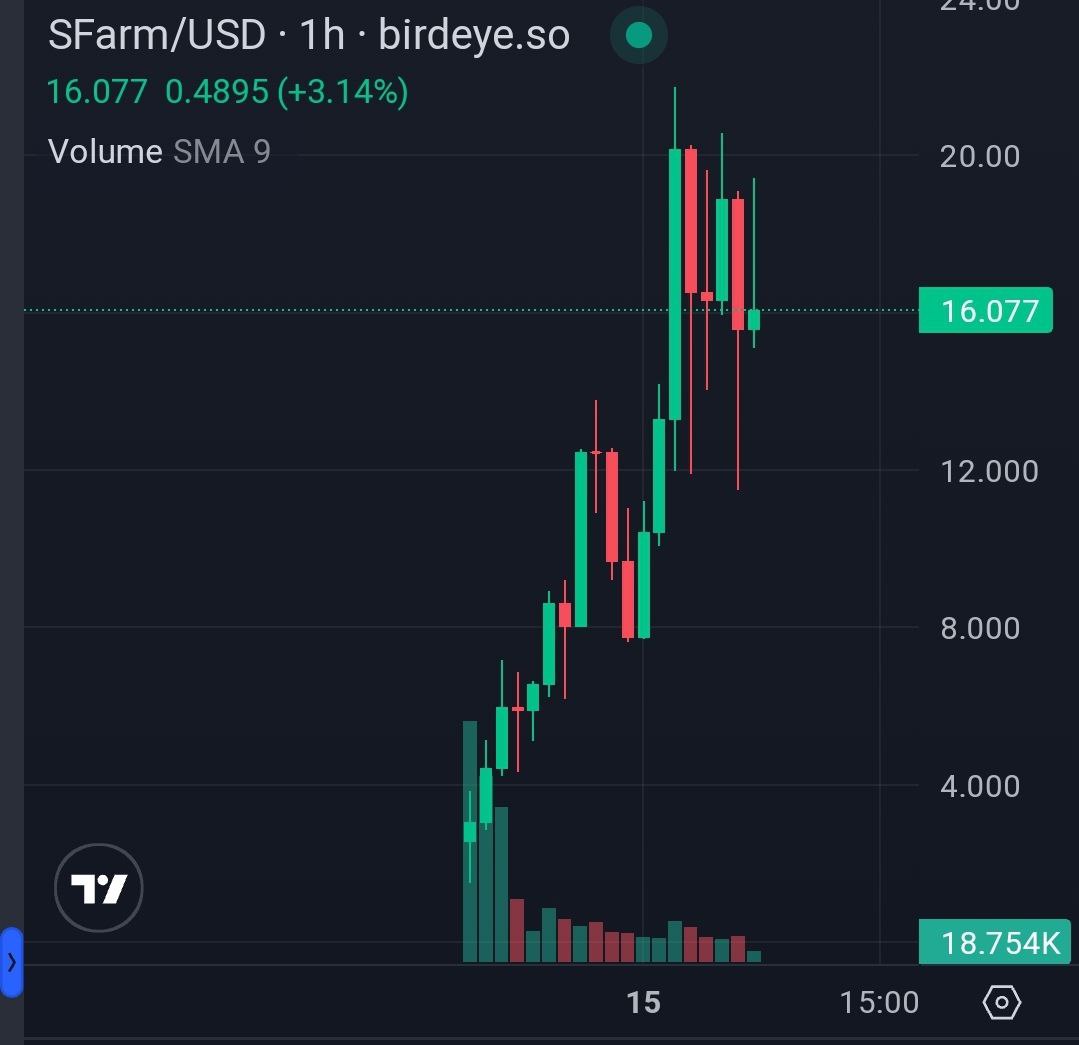Viewport: 1079px width, 1045px height.
Task: Tap the SFarm/USD symbol title
Action: click(x=157, y=34)
